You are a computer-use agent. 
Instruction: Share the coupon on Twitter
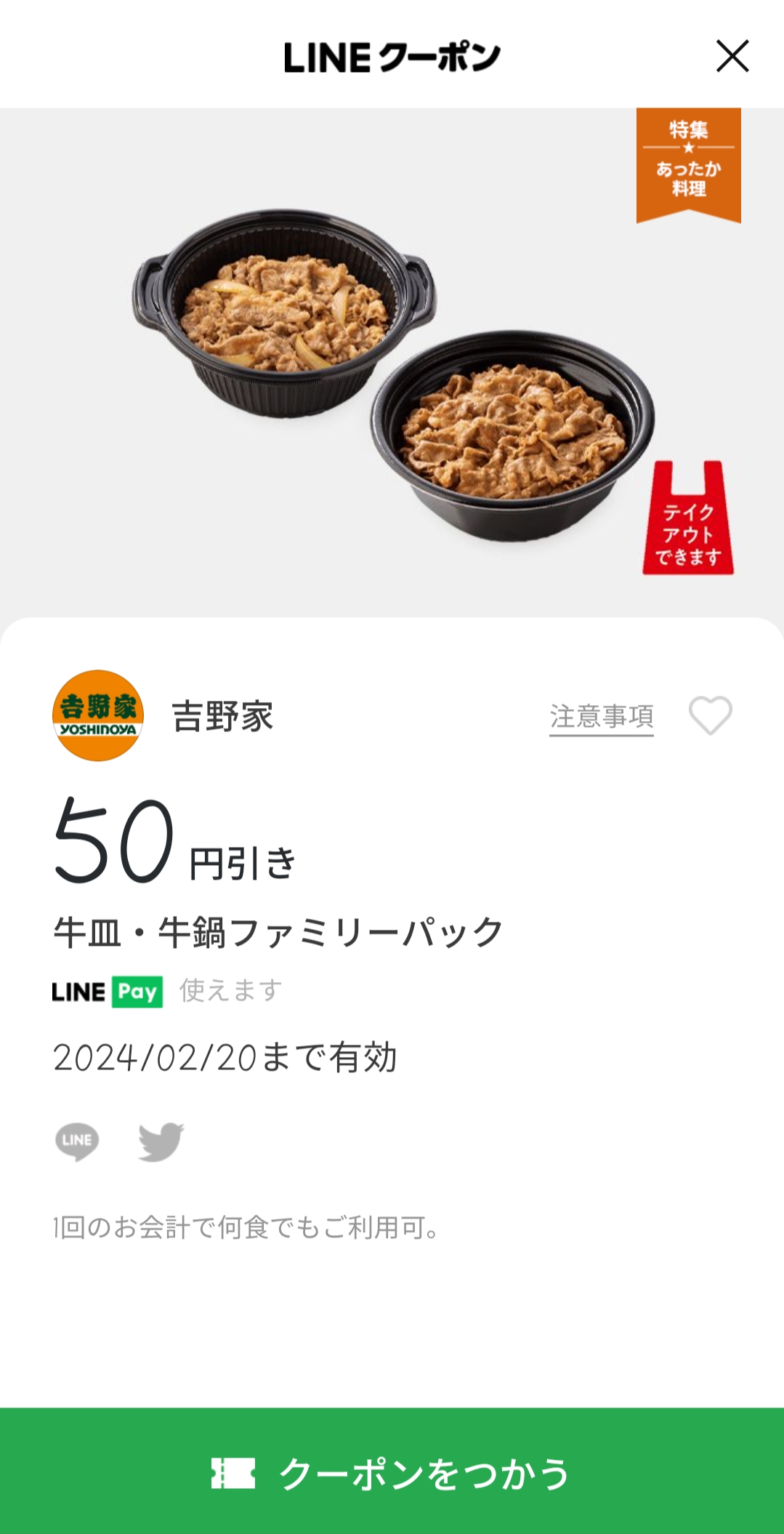161,1141
